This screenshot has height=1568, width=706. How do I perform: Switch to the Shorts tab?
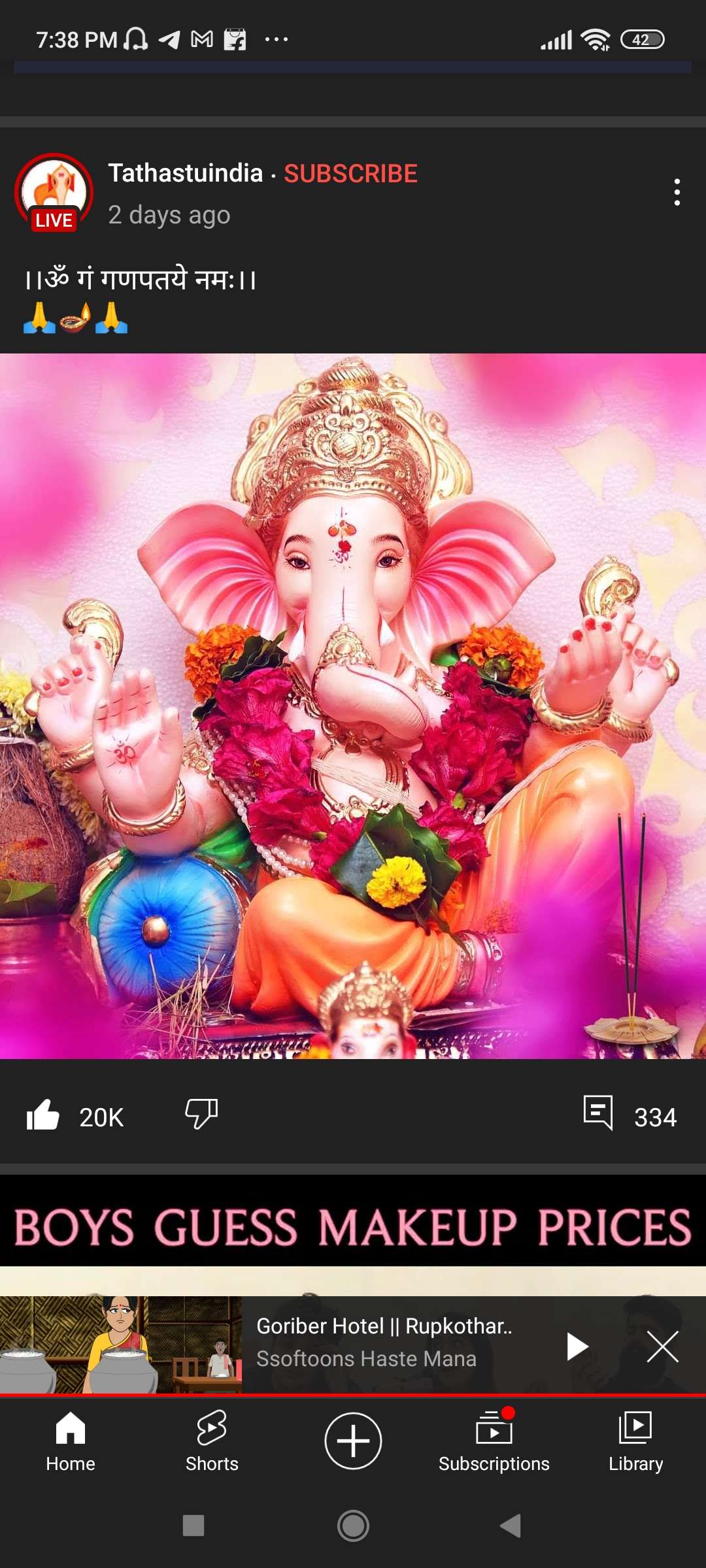(x=212, y=1441)
